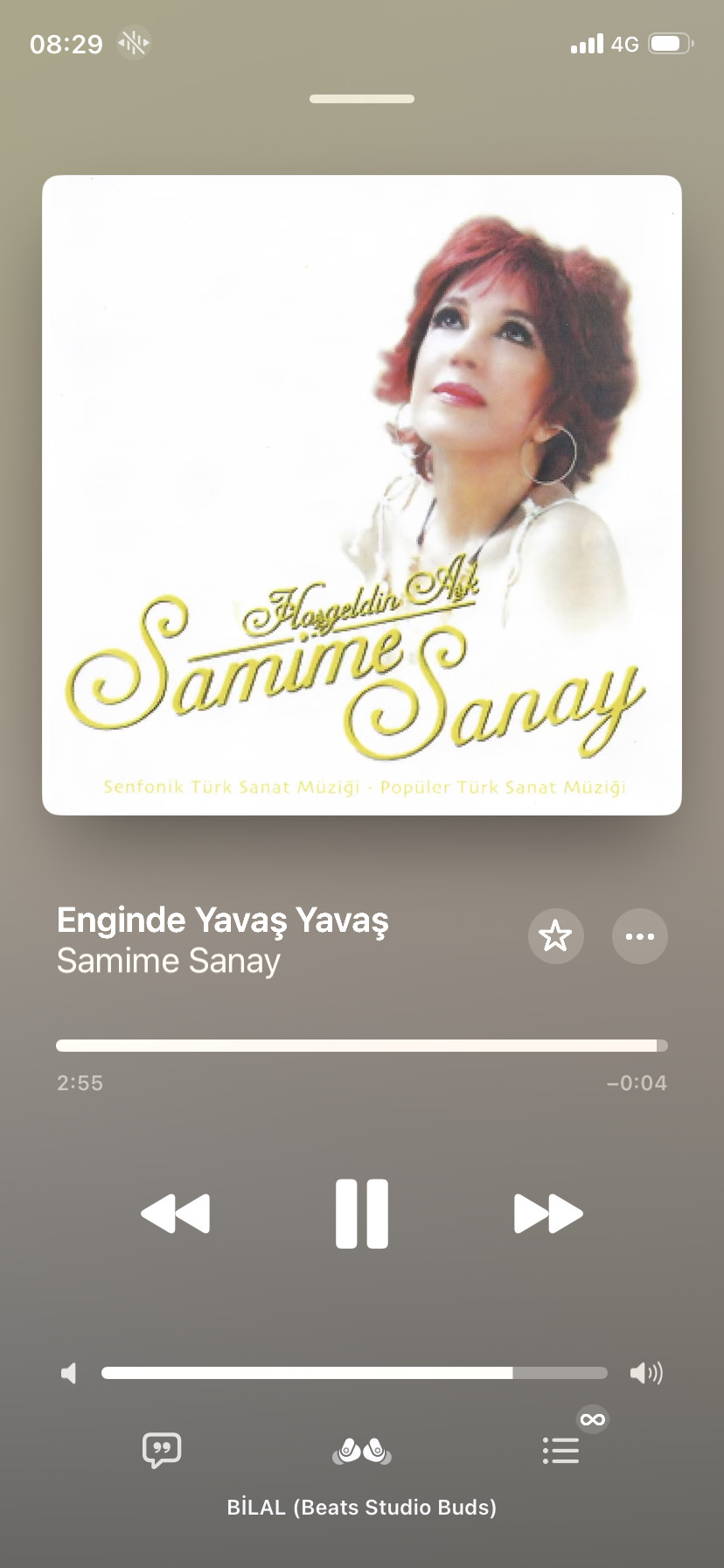Open the more options ellipsis menu
This screenshot has height=1568, width=724.
point(639,936)
